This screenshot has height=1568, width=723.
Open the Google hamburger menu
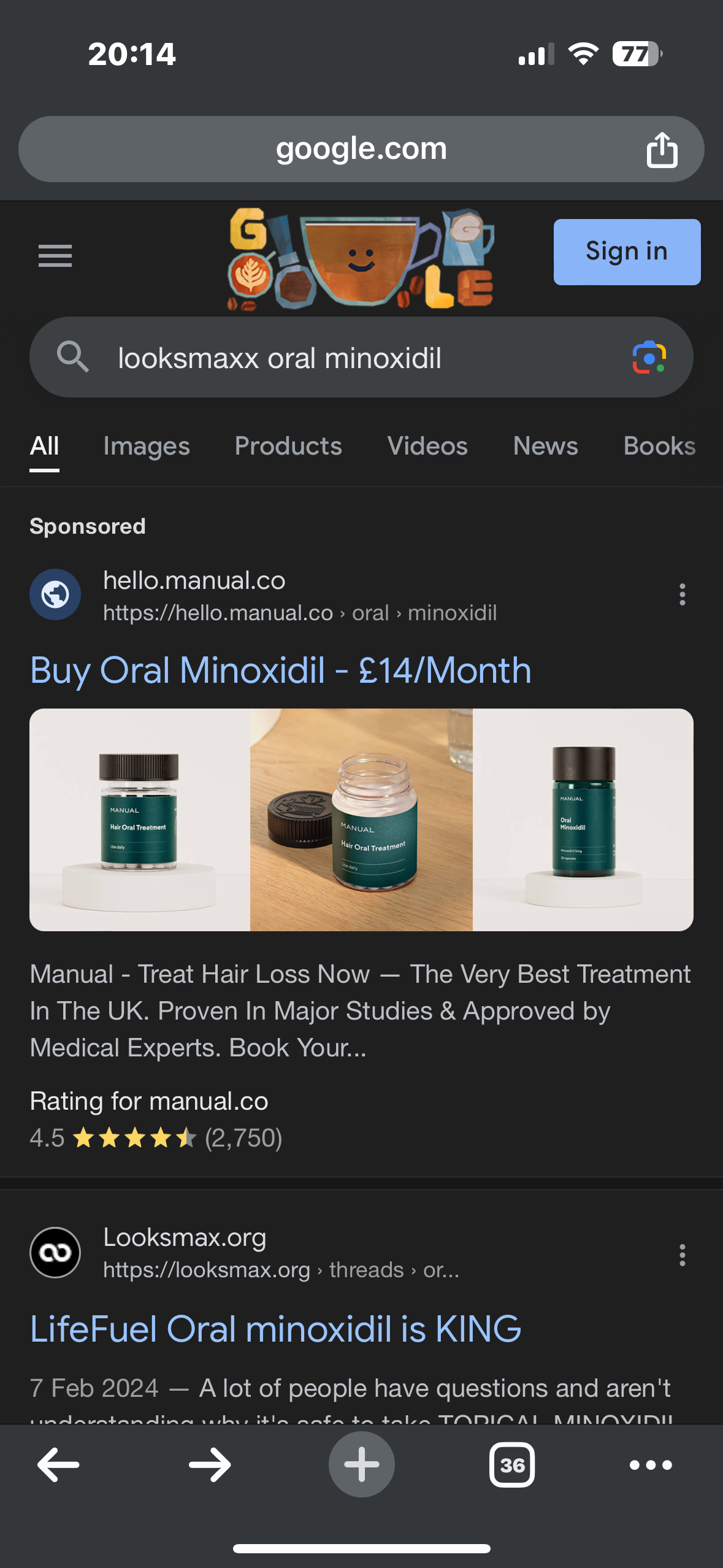[x=55, y=255]
